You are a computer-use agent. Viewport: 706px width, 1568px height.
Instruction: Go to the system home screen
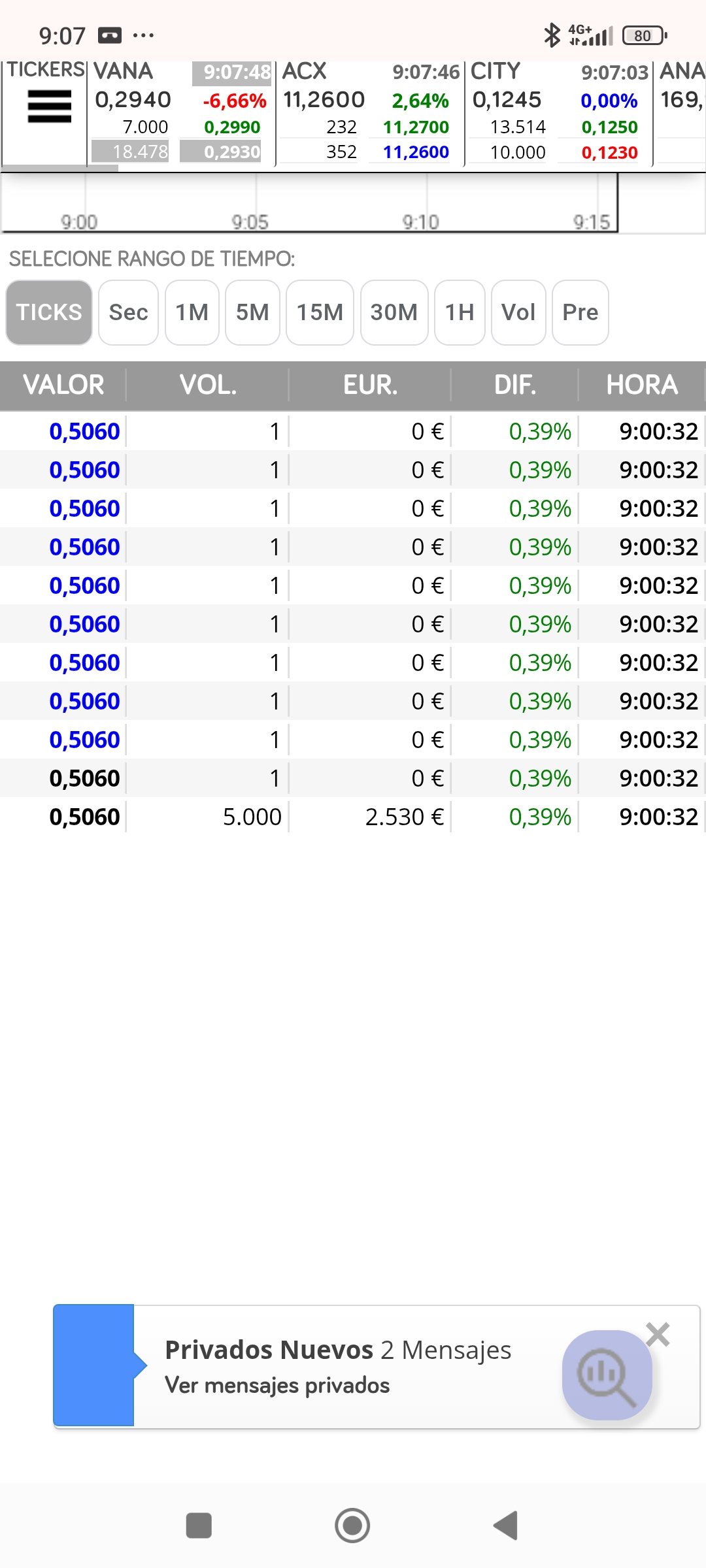point(352,1526)
